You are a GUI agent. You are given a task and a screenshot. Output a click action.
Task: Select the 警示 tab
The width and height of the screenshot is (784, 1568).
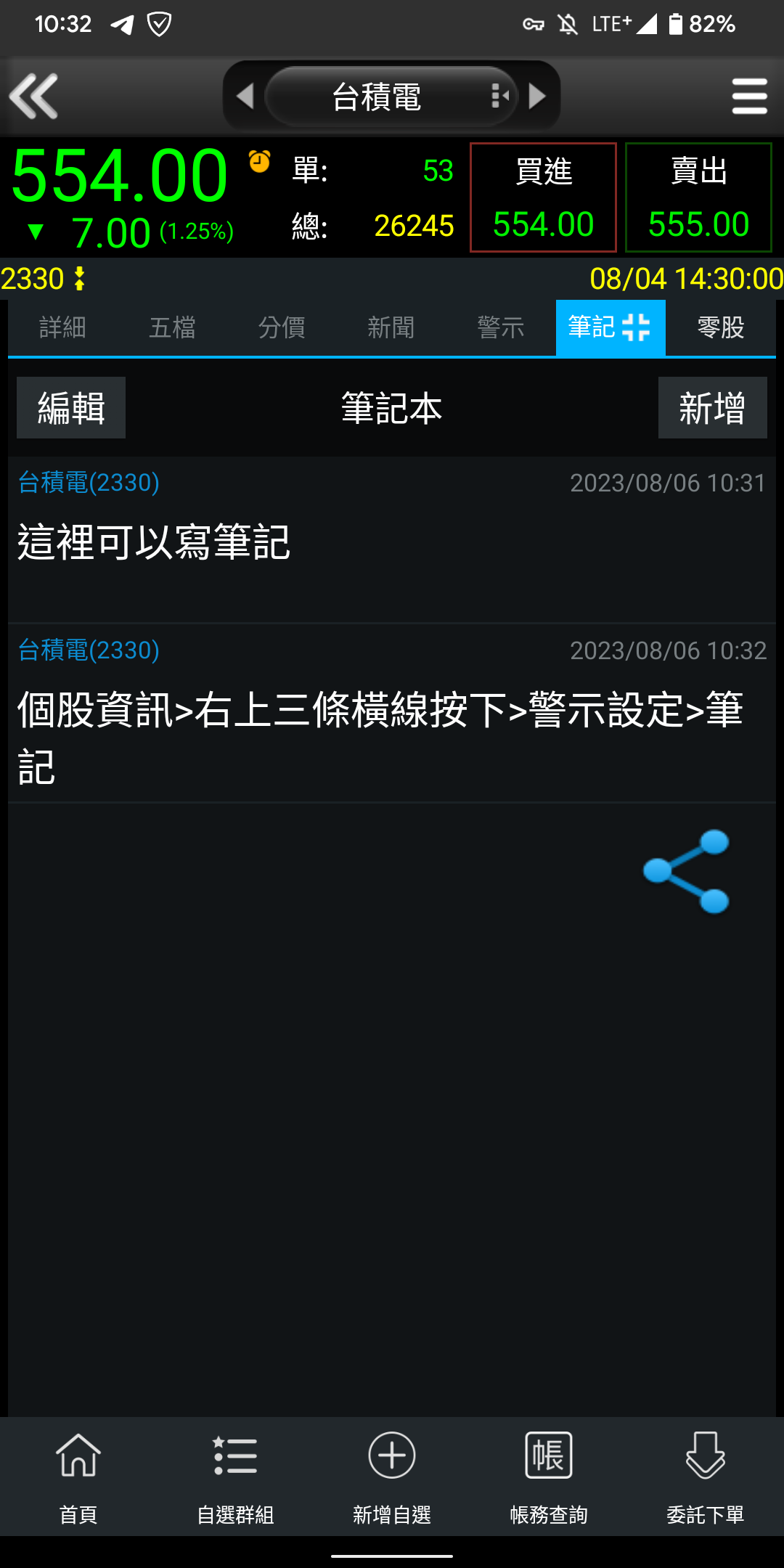click(501, 327)
